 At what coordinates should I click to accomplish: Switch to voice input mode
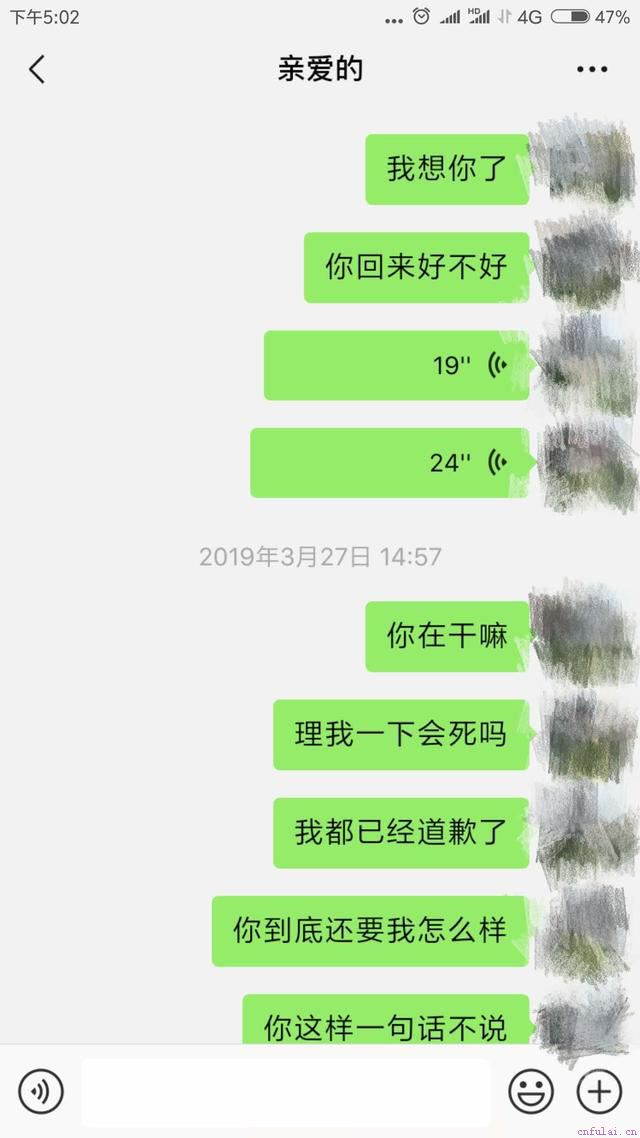[41, 1091]
